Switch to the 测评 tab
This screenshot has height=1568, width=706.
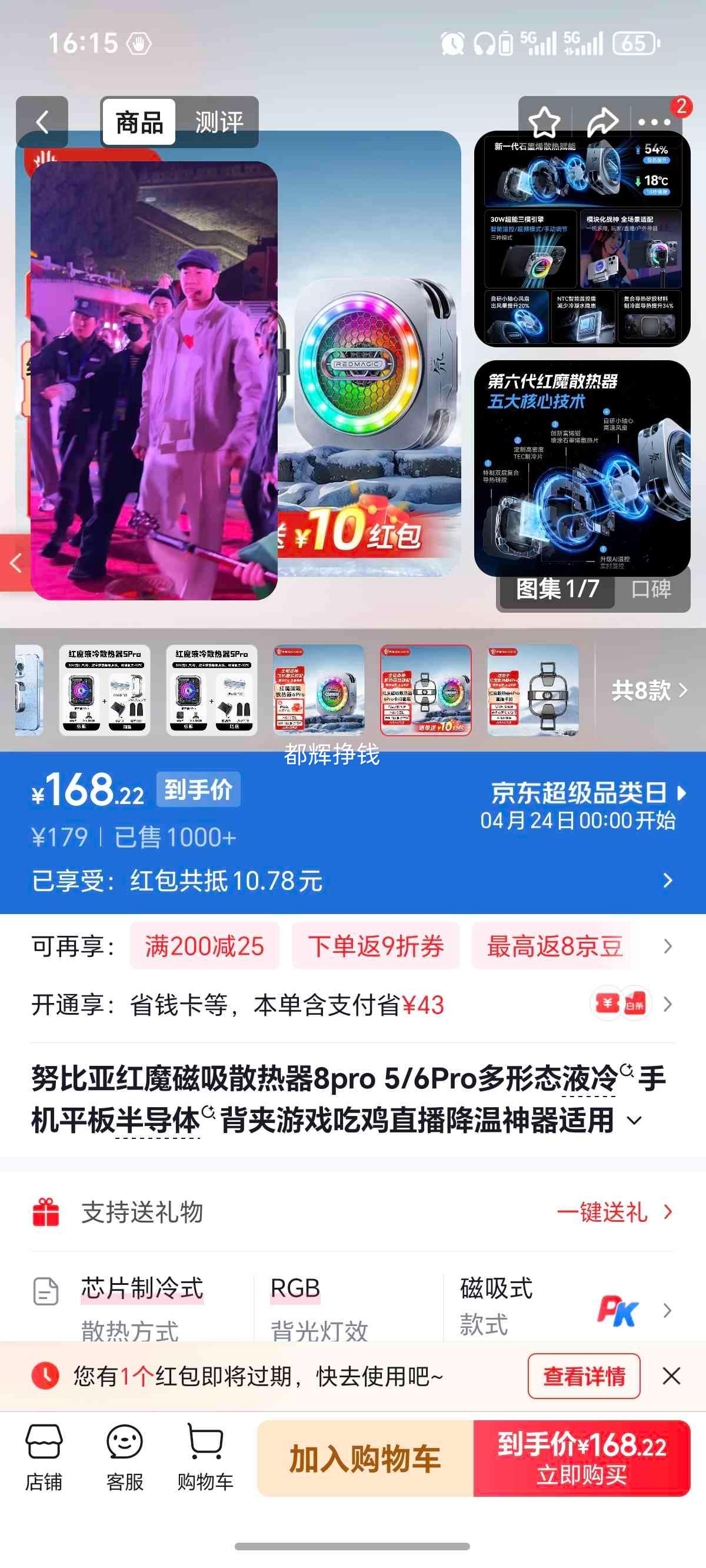pyautogui.click(x=218, y=122)
